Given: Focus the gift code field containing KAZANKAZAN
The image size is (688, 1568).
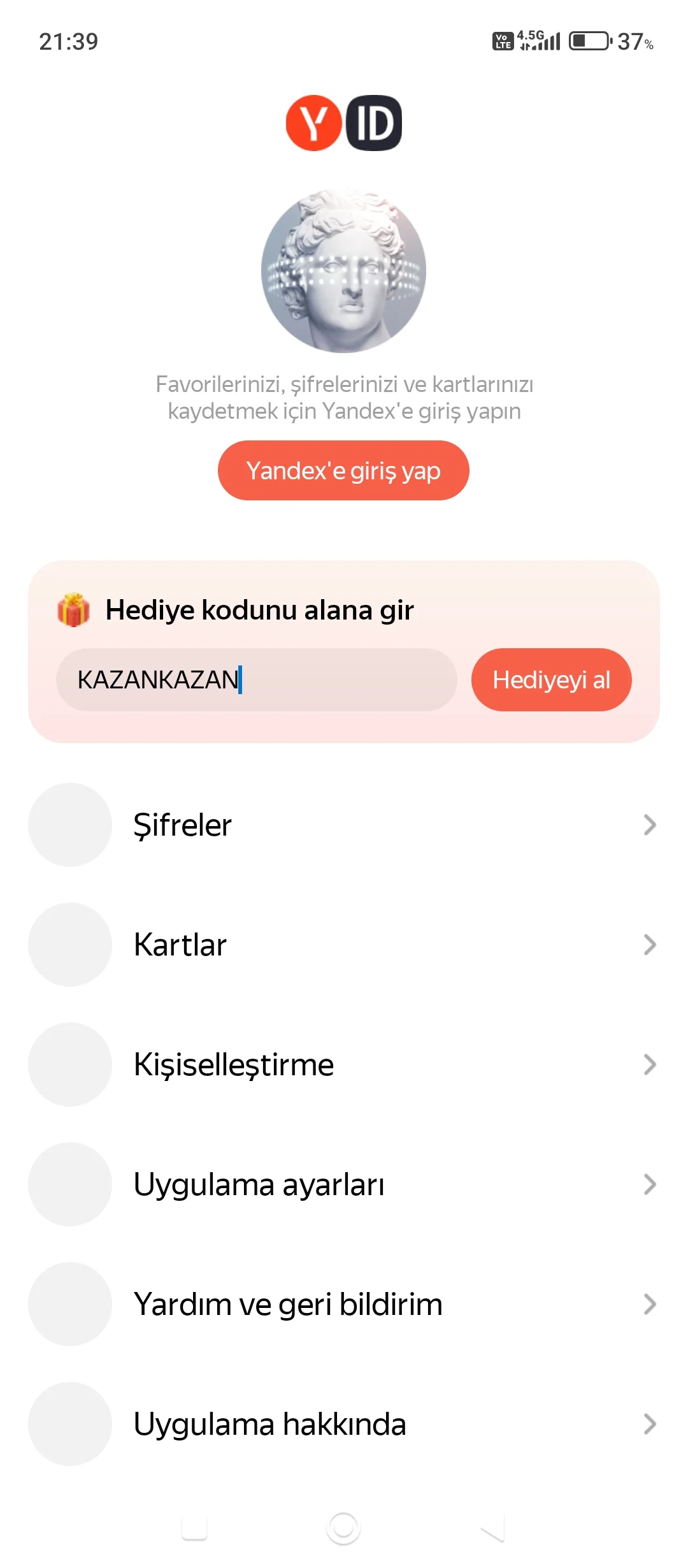Looking at the screenshot, I should click(x=256, y=679).
